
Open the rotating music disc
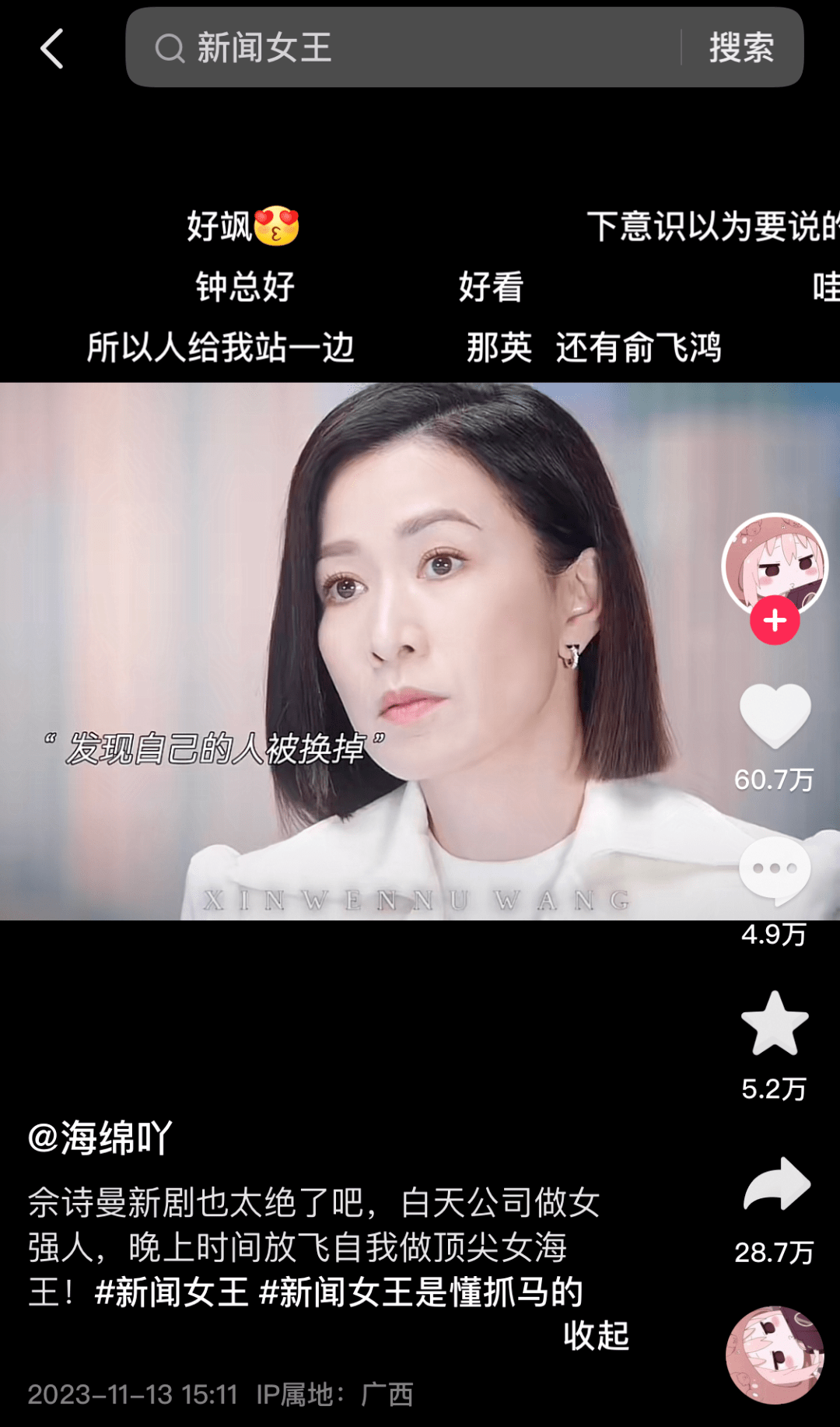775,1355
